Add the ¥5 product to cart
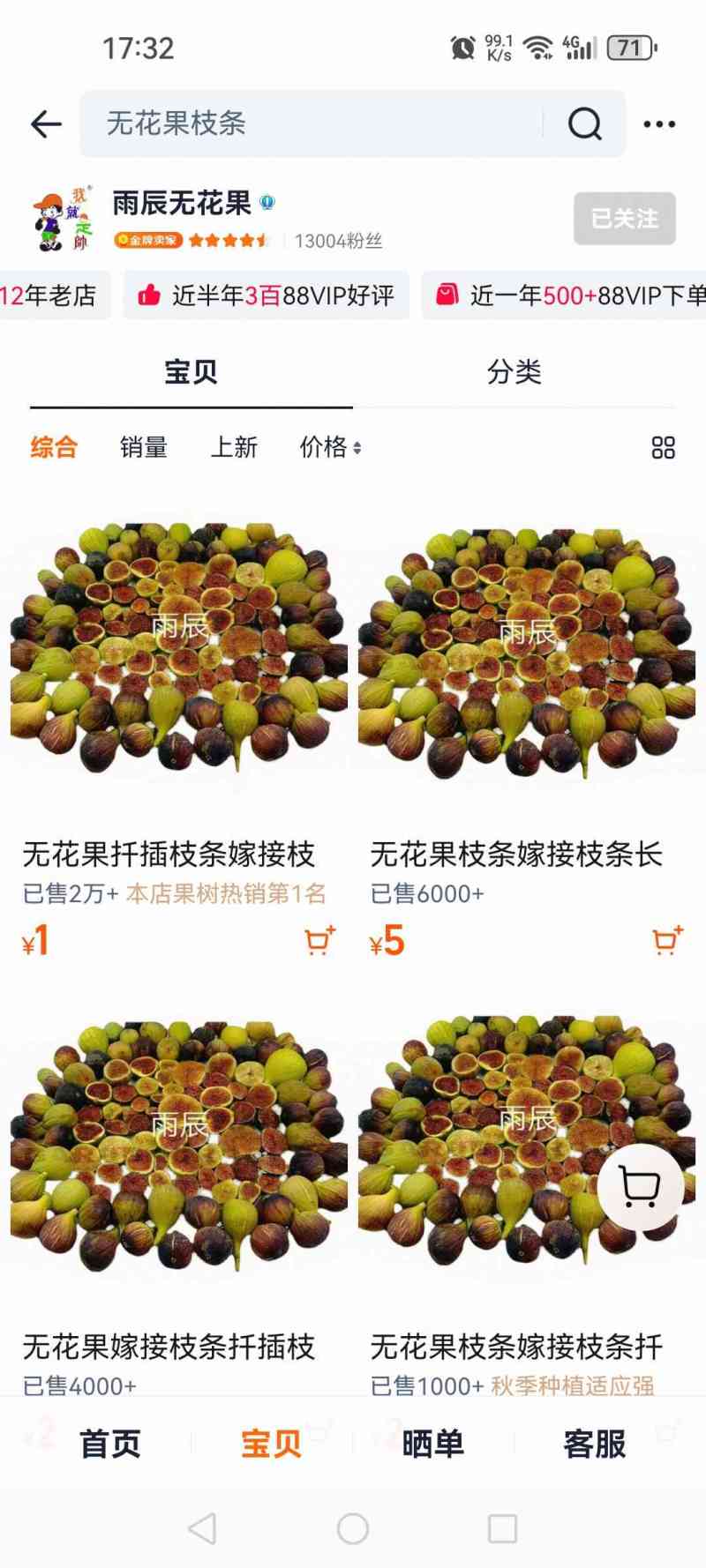This screenshot has width=706, height=1568. [667, 941]
